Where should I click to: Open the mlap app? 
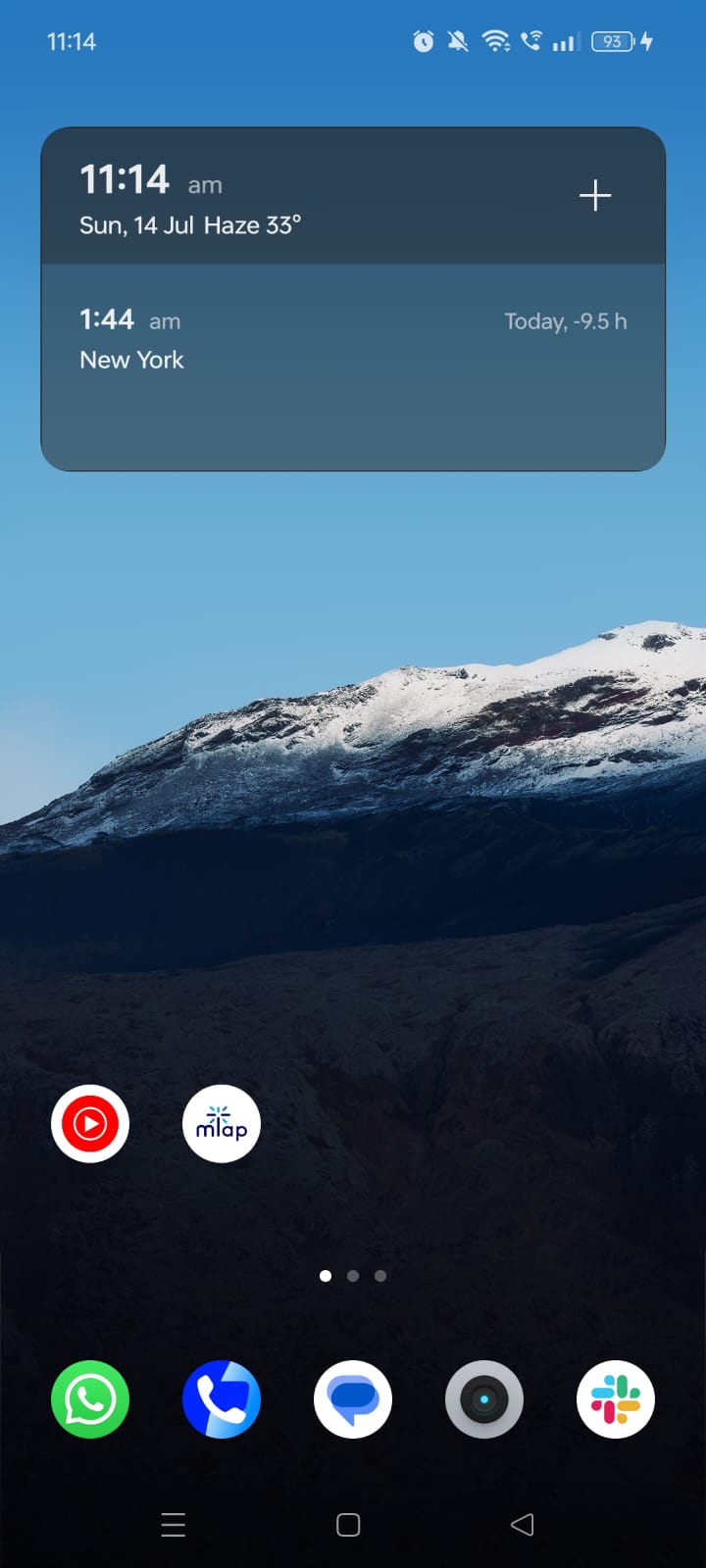pos(222,1124)
